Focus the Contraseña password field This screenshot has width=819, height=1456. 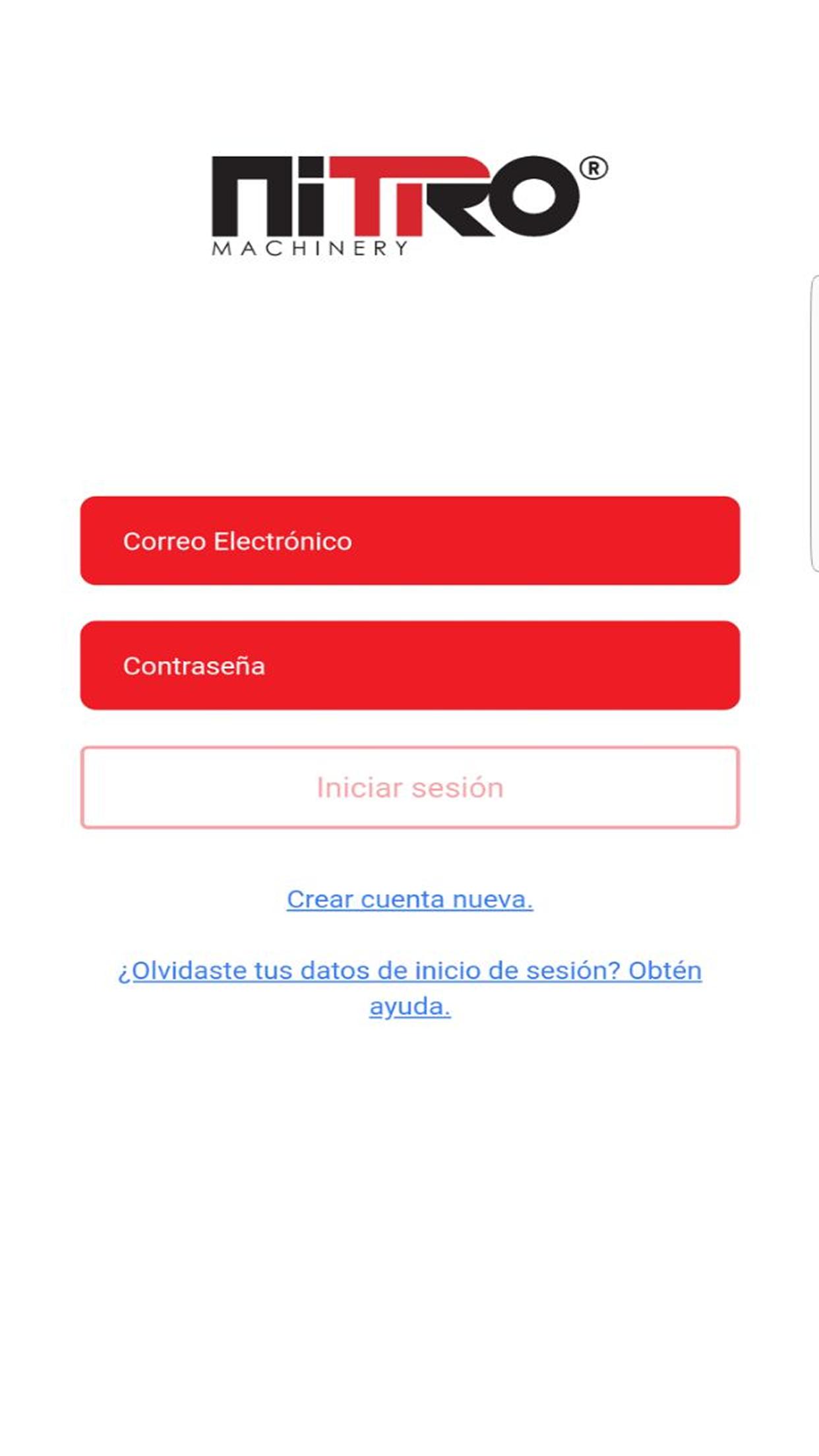coord(409,665)
